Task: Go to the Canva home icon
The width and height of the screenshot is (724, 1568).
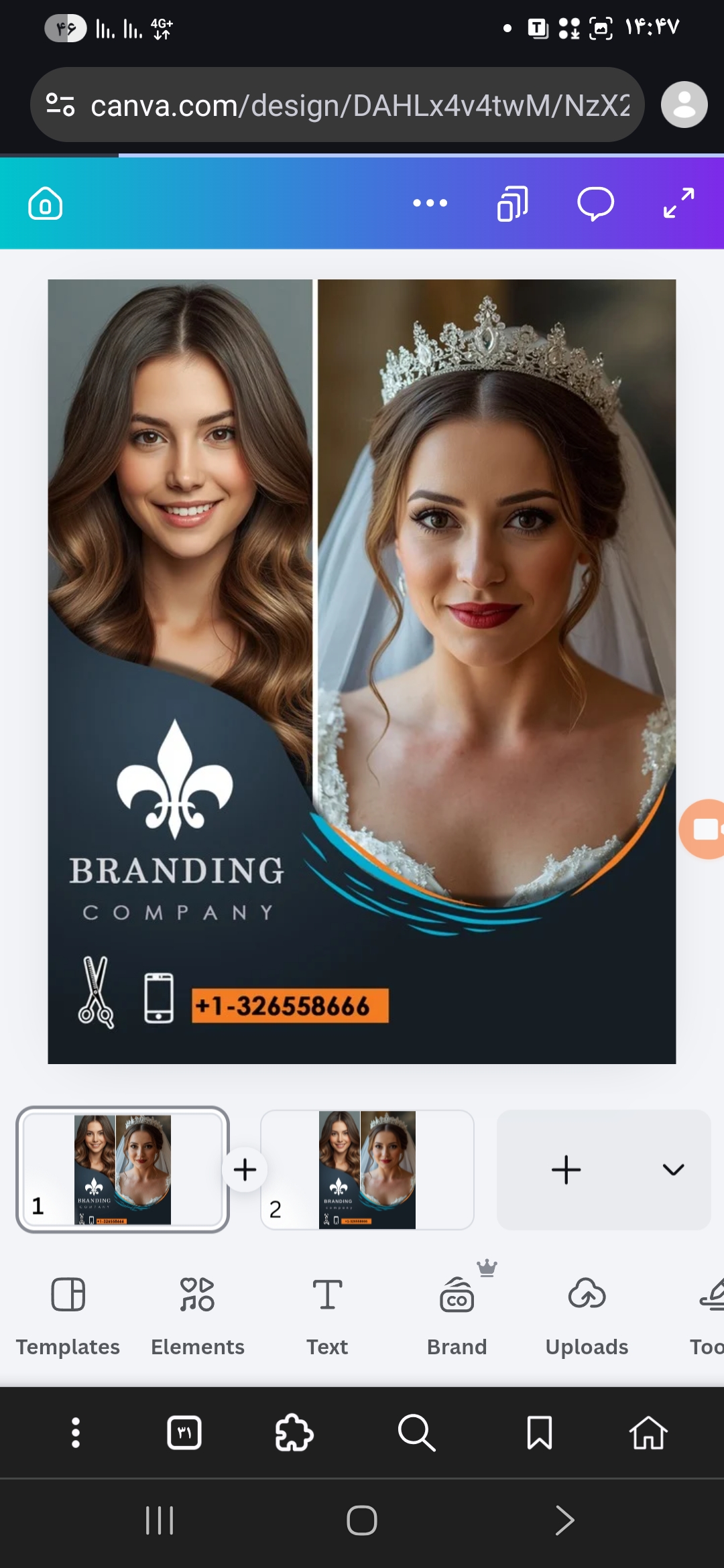Action: 45,203
